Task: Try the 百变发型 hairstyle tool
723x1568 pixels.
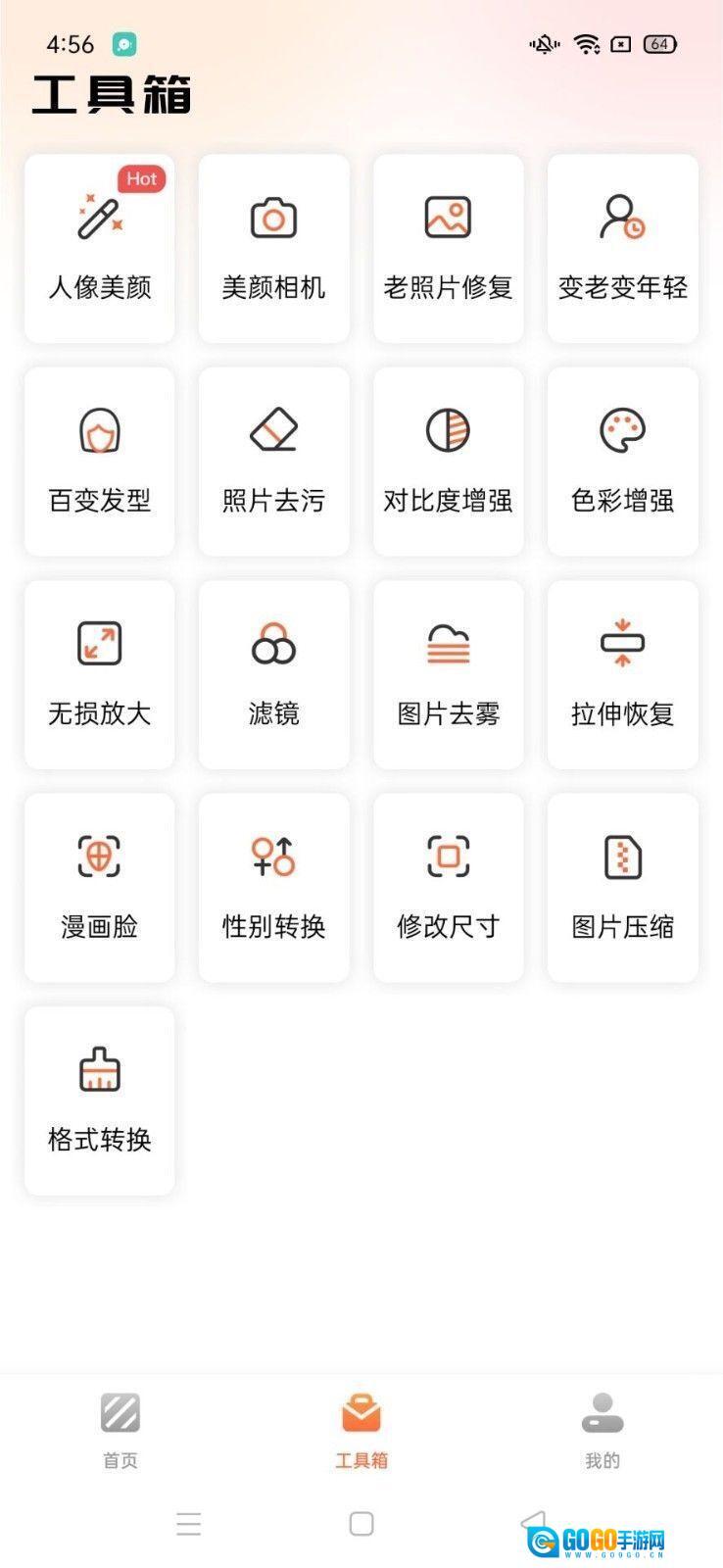Action: pos(99,461)
